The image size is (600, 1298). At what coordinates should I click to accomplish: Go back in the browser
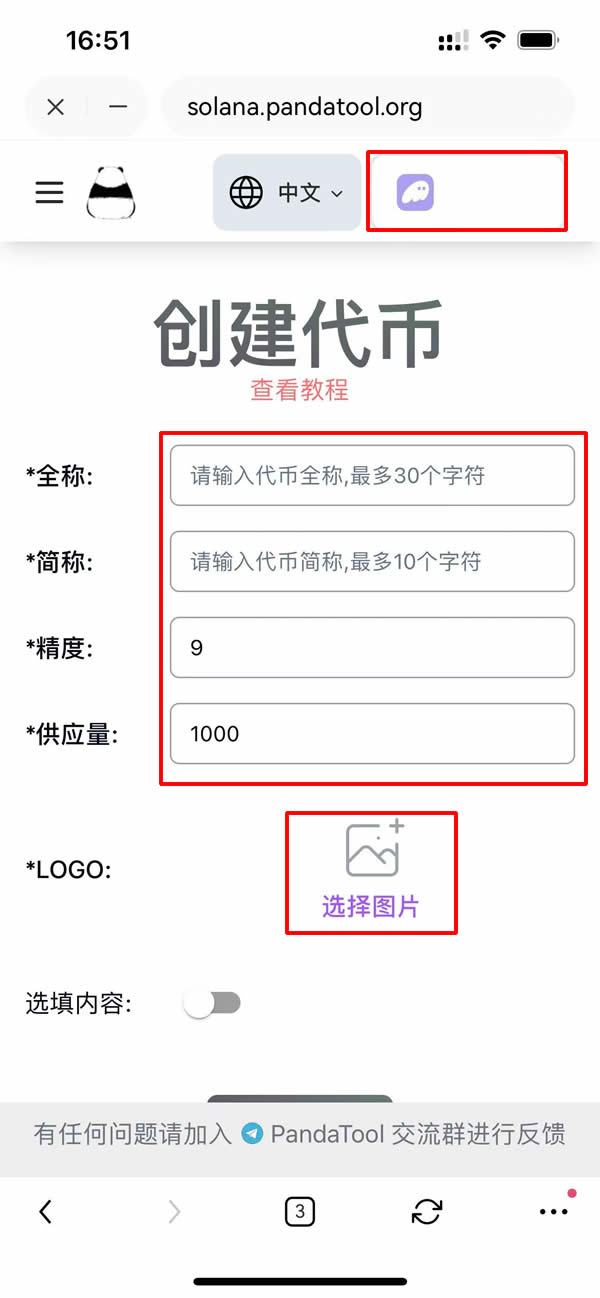[x=45, y=1212]
